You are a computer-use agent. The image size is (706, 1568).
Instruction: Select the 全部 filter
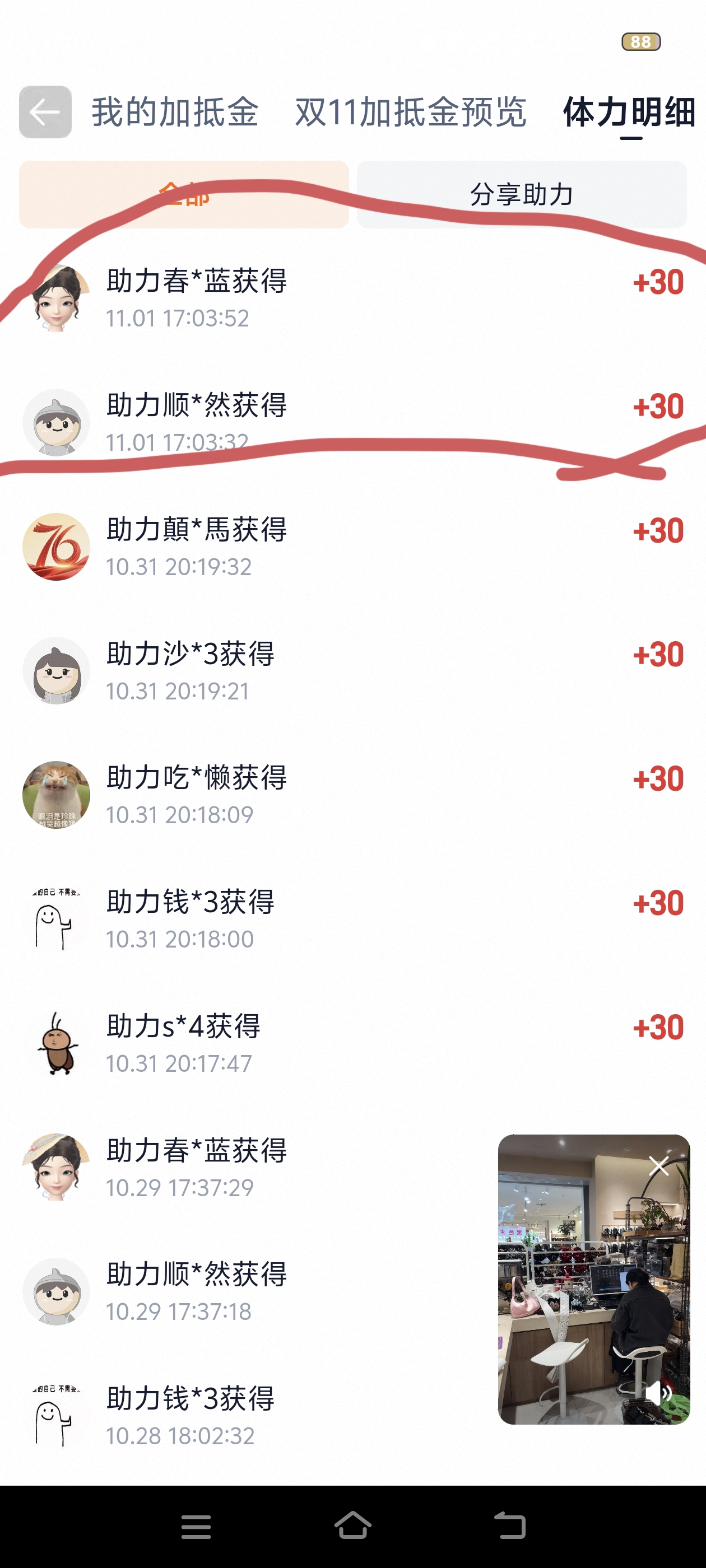pos(183,195)
